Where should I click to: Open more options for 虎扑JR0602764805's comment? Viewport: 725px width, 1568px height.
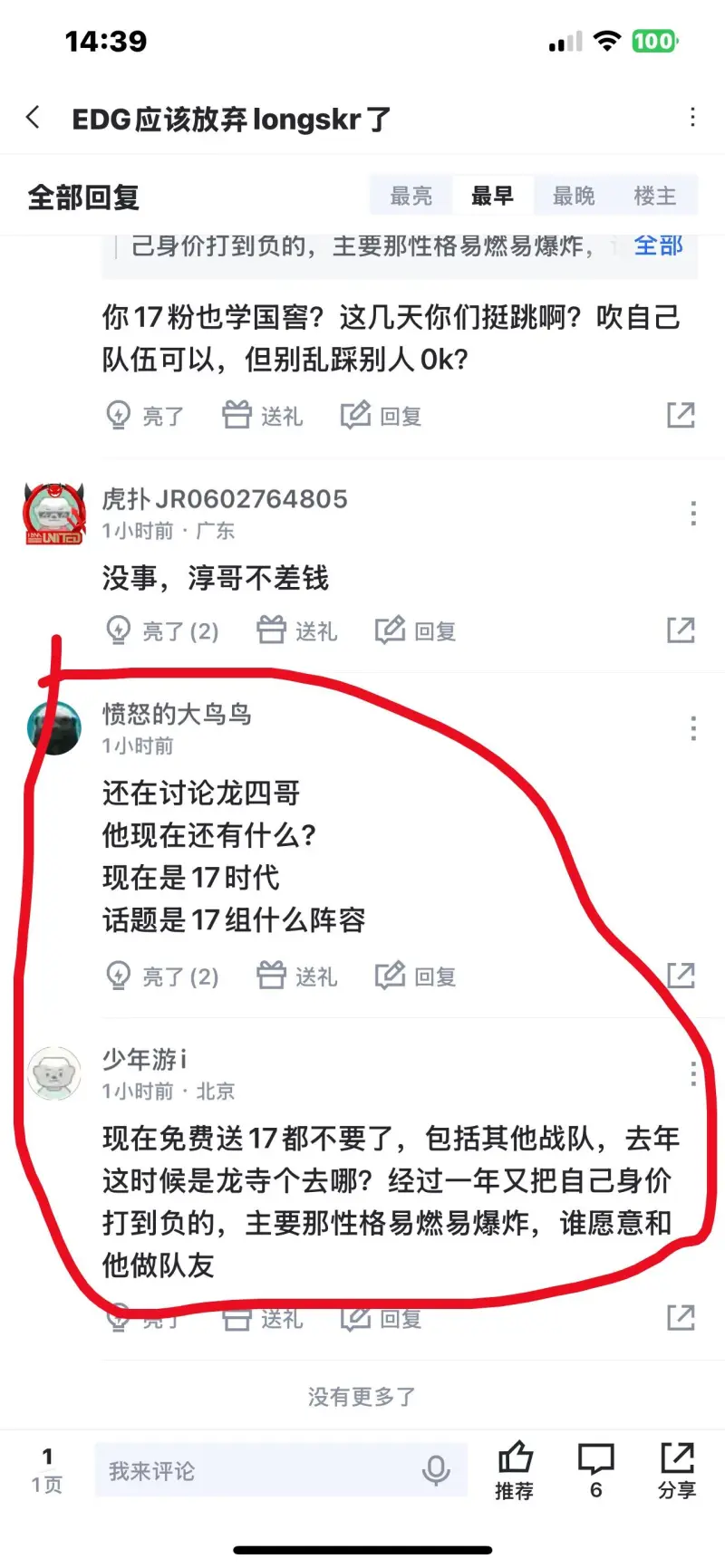click(693, 514)
